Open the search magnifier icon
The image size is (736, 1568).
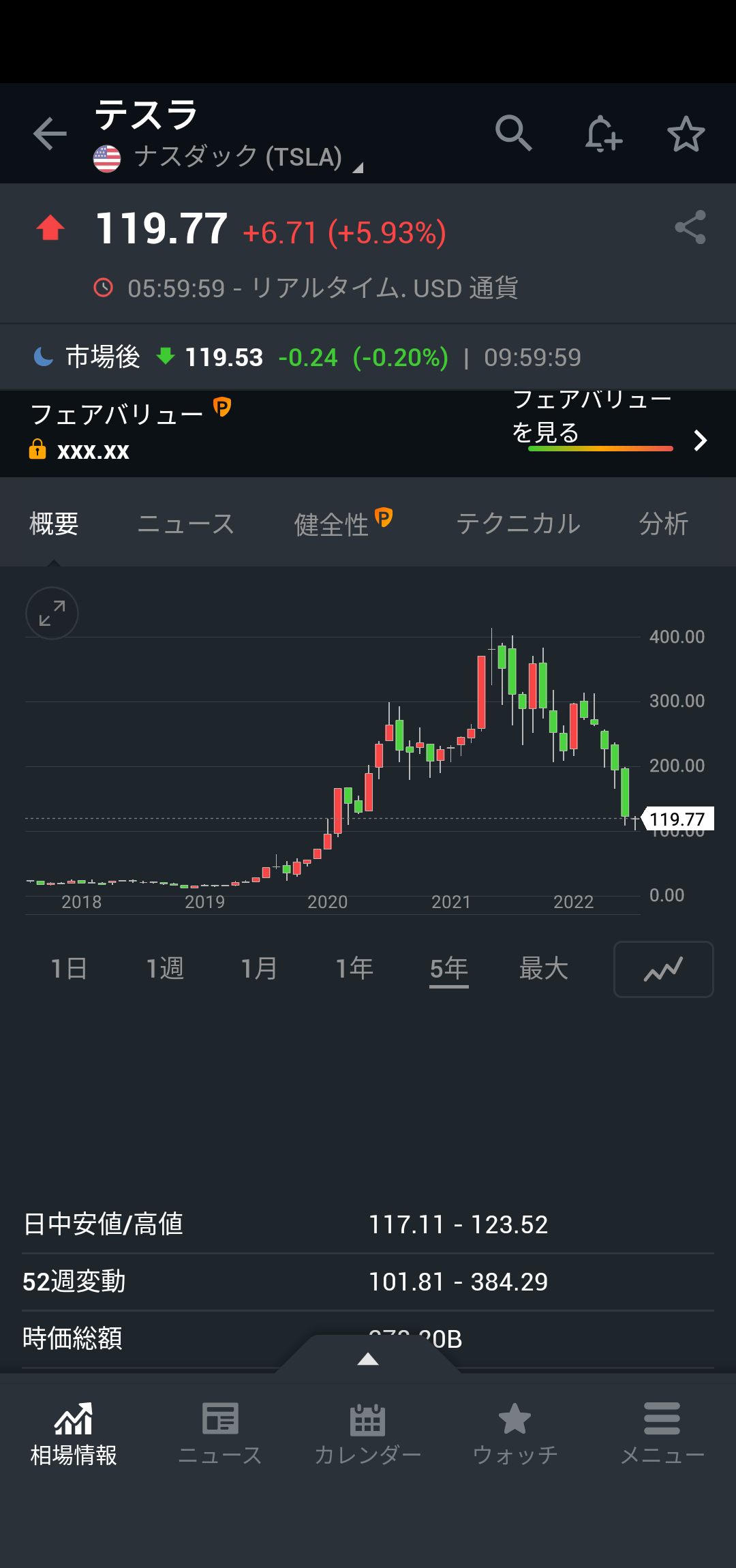(513, 133)
